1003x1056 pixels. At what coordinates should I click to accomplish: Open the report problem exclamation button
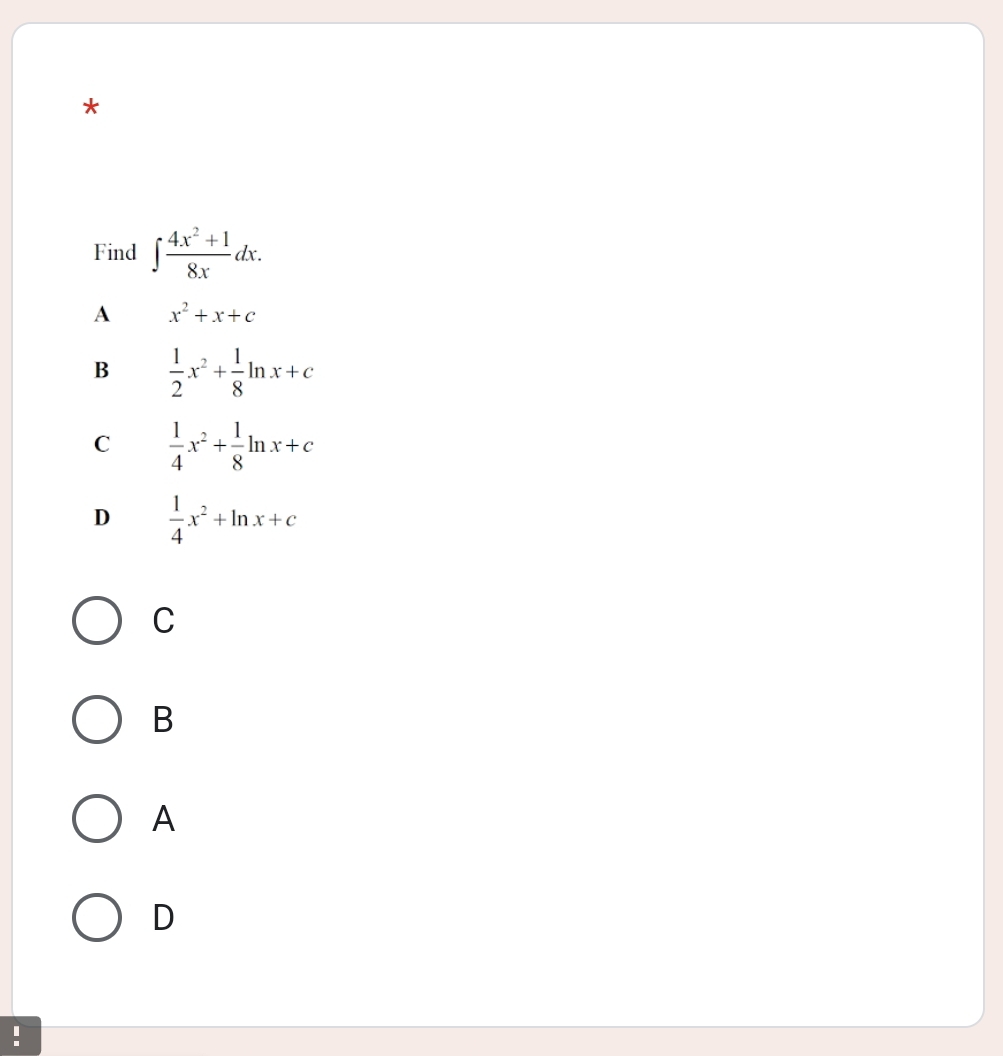pos(17,1036)
